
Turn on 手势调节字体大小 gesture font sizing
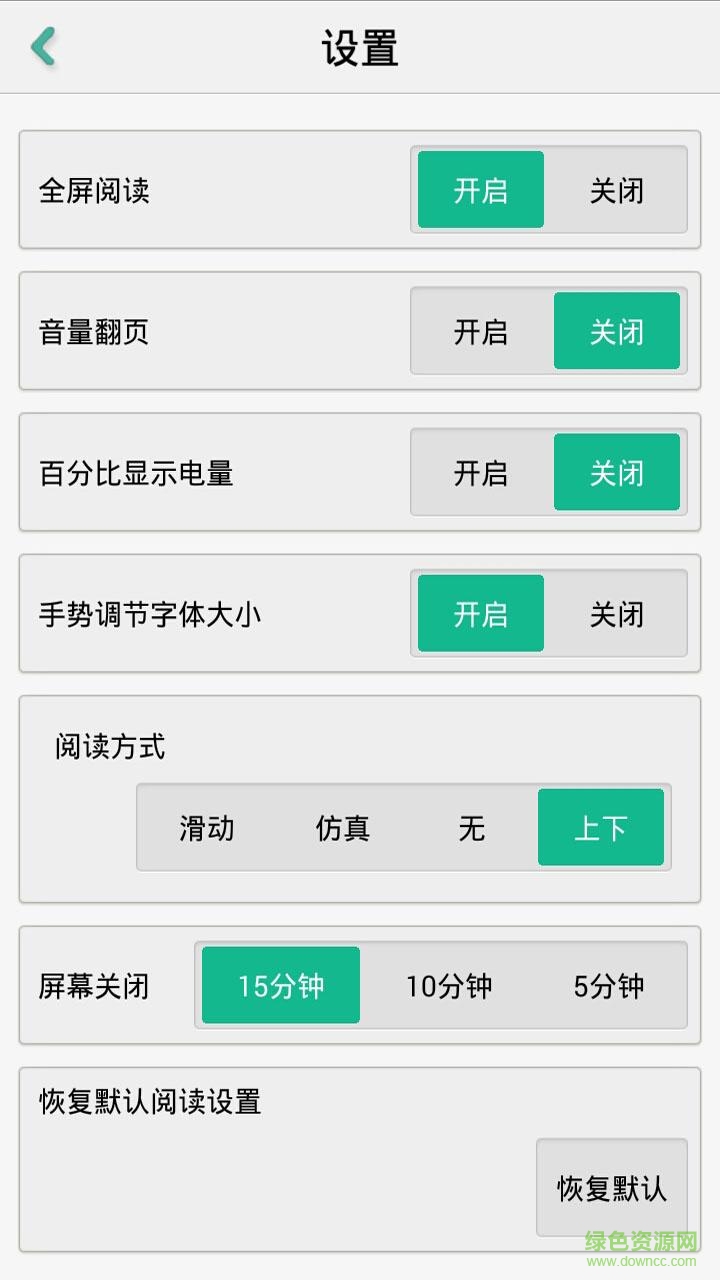[479, 613]
